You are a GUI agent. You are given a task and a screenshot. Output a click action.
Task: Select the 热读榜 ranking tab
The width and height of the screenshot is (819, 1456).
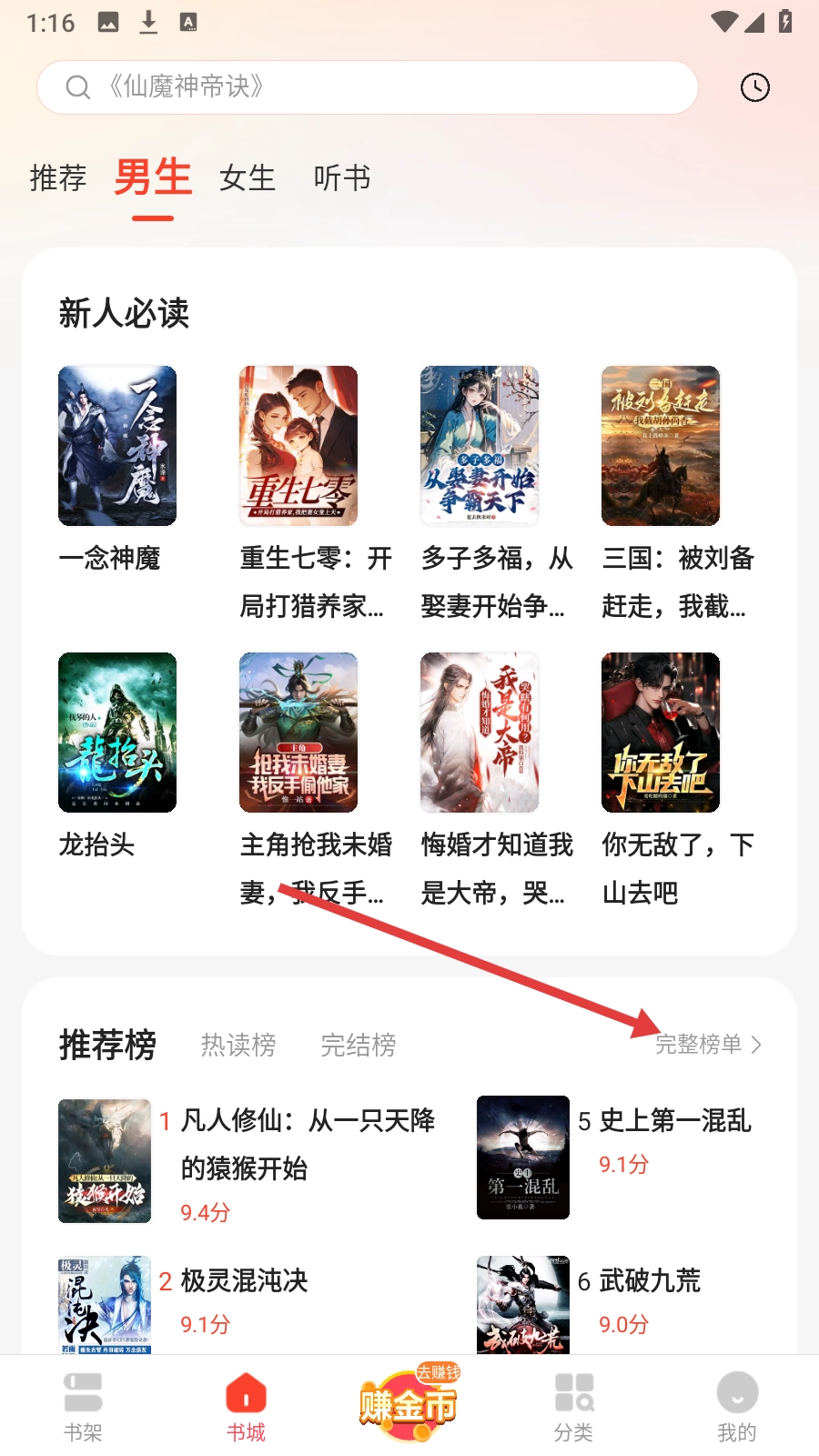238,1045
